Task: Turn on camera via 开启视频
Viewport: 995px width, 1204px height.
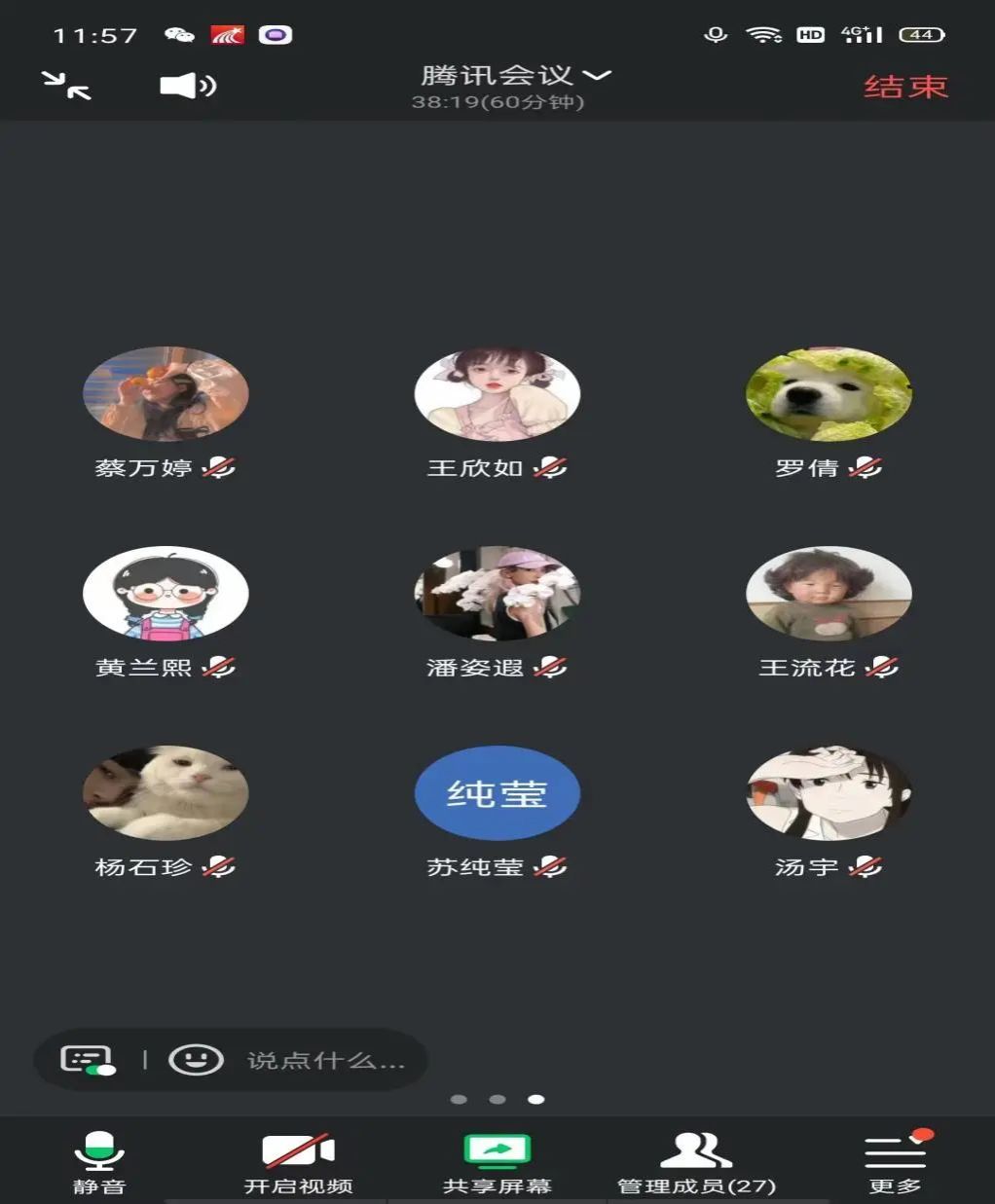Action: (x=298, y=1161)
